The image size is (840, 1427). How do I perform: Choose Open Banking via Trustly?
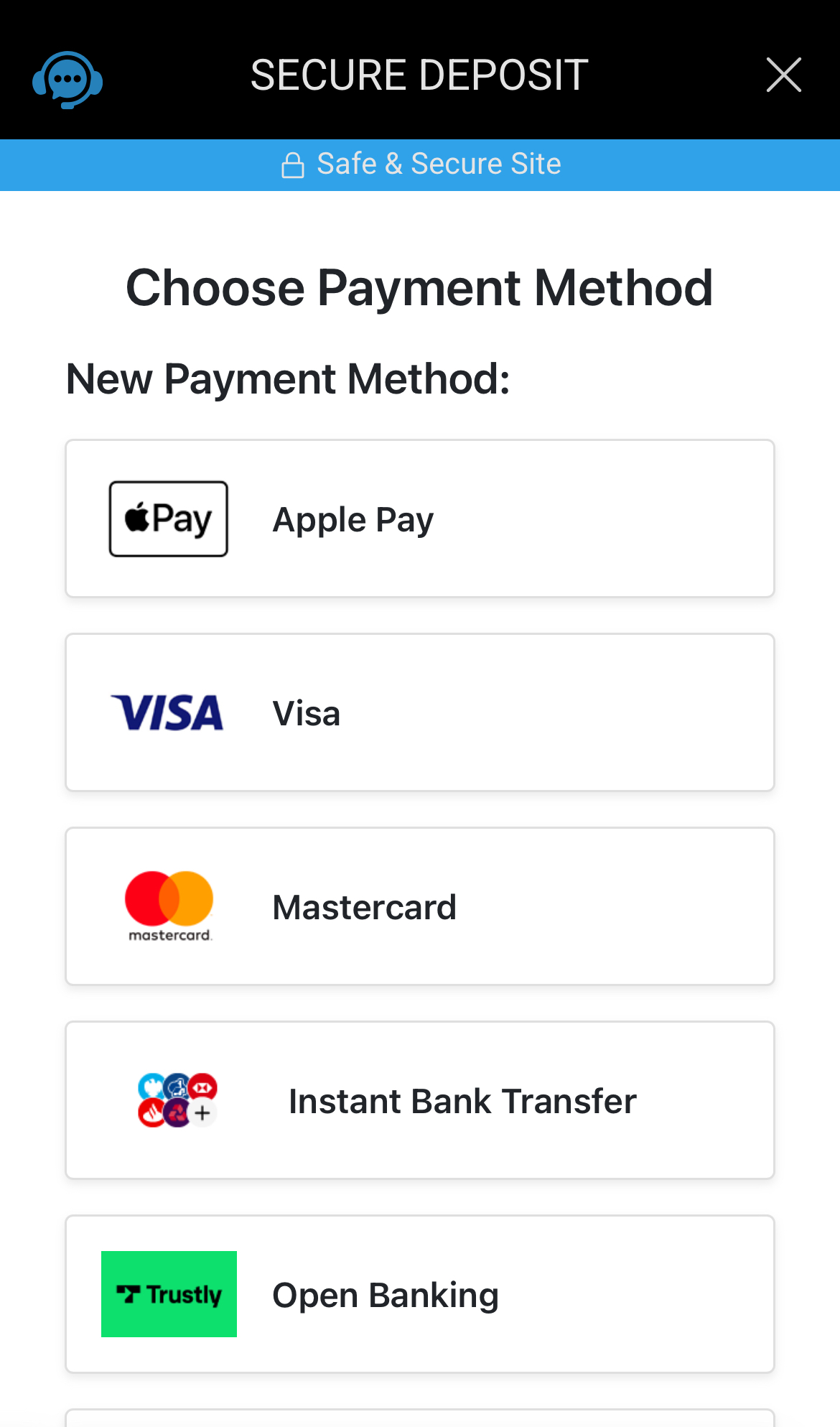420,1293
